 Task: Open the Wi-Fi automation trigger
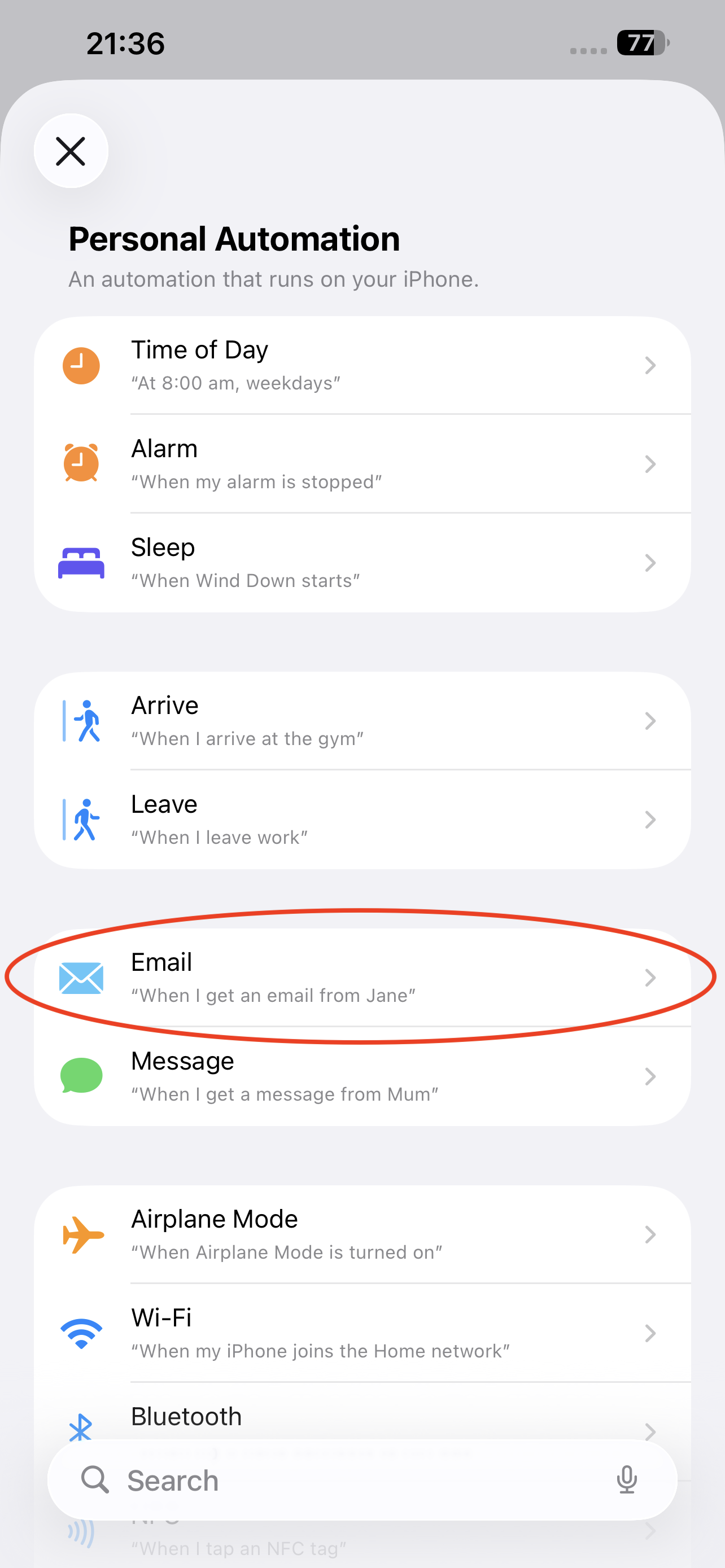pyautogui.click(x=362, y=1333)
